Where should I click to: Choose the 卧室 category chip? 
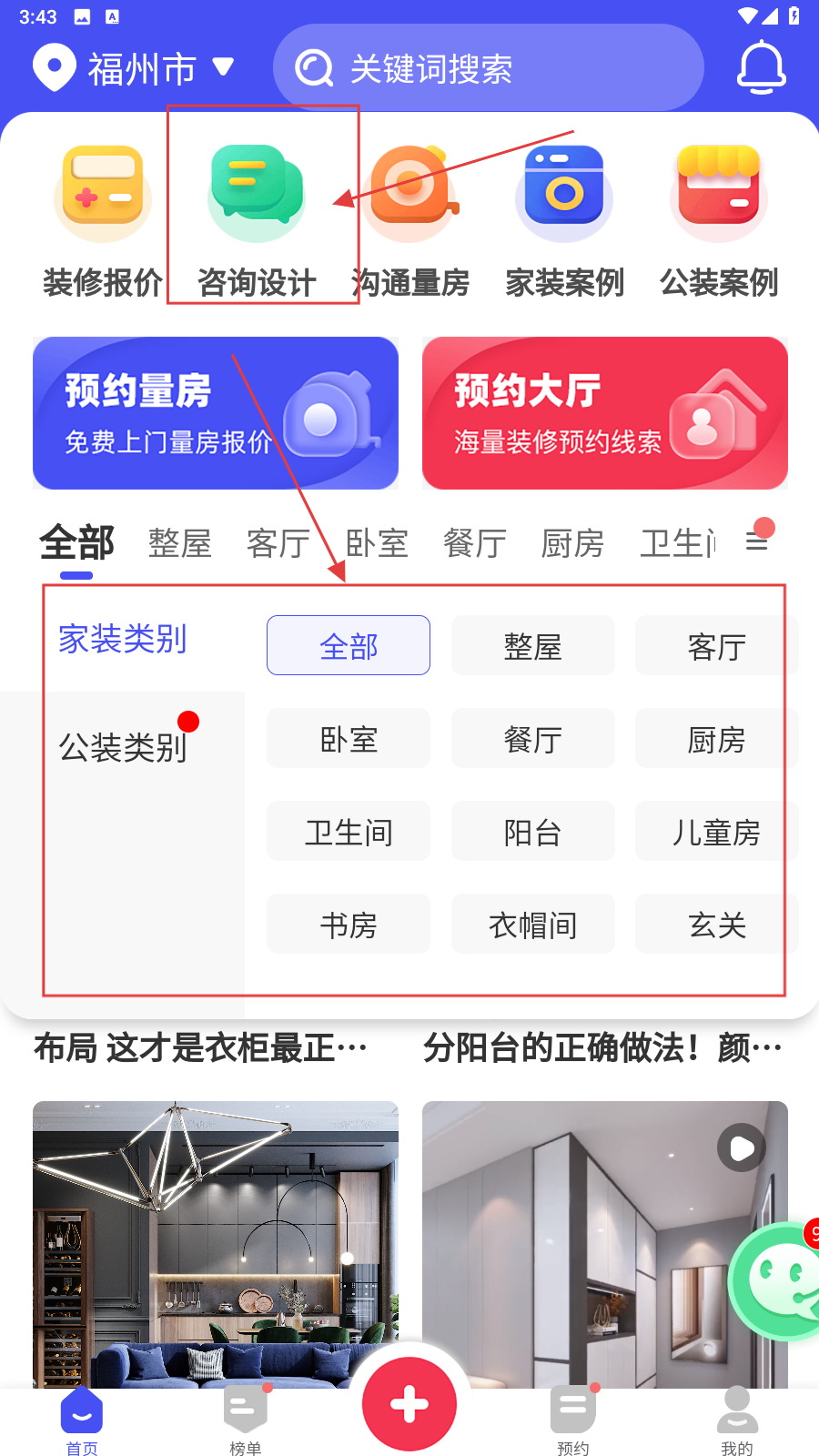click(349, 739)
